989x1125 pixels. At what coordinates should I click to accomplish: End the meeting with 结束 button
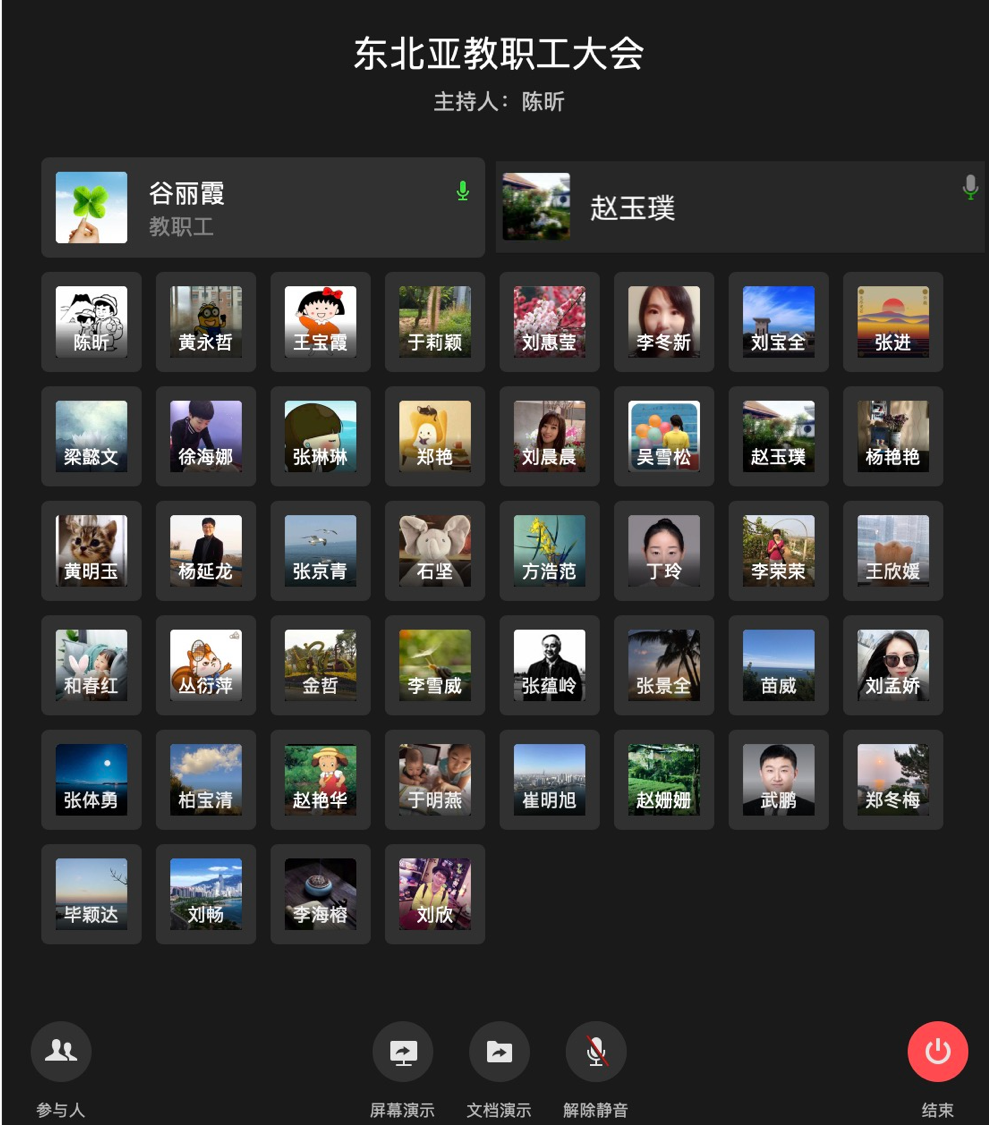coord(937,1051)
